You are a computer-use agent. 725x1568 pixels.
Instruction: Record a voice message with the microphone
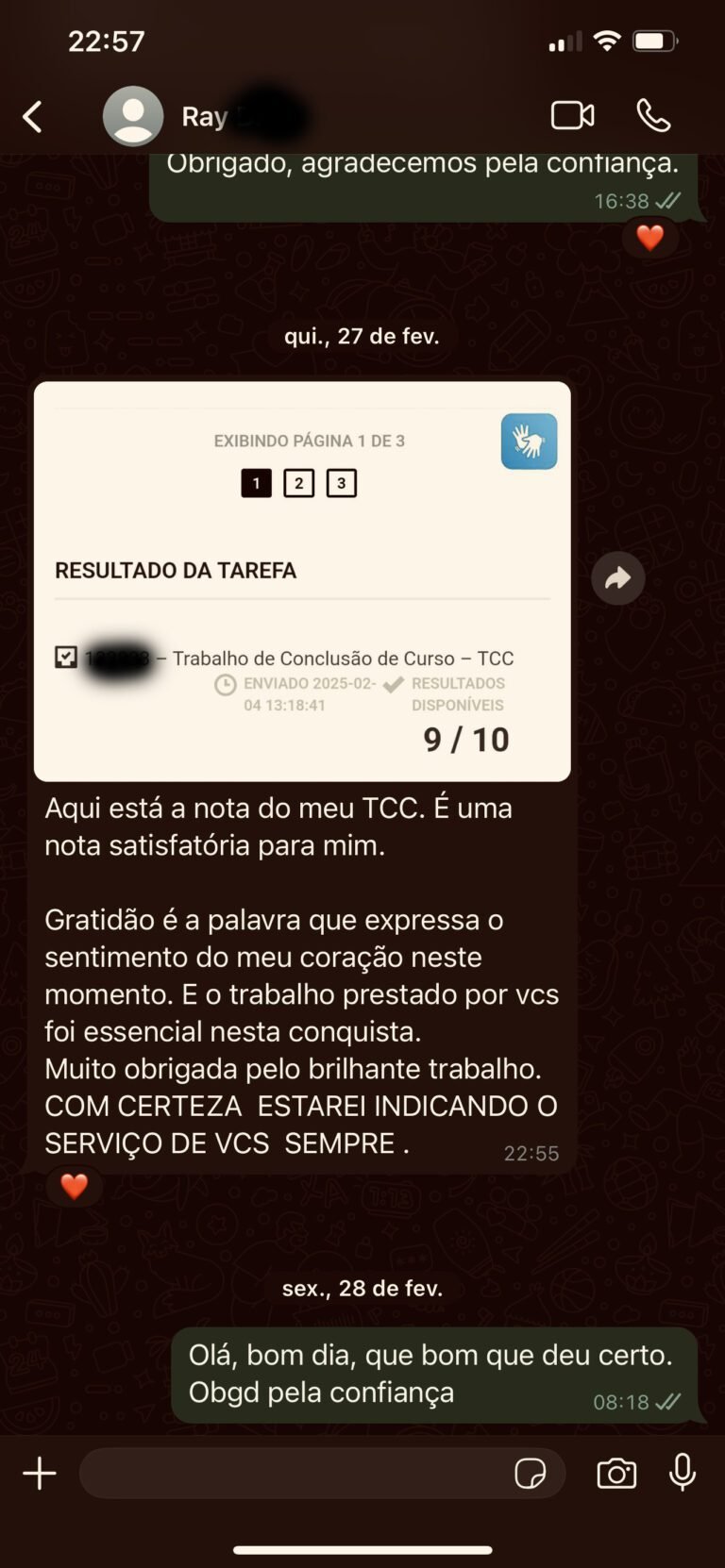tap(682, 1473)
